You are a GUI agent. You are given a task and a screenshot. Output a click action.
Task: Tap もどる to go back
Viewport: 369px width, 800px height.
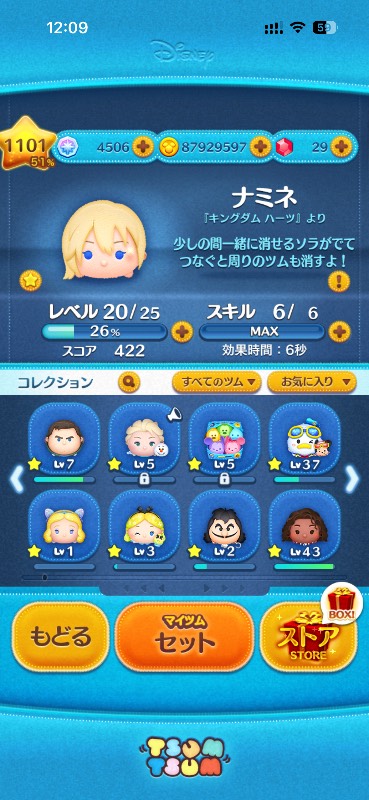click(60, 637)
